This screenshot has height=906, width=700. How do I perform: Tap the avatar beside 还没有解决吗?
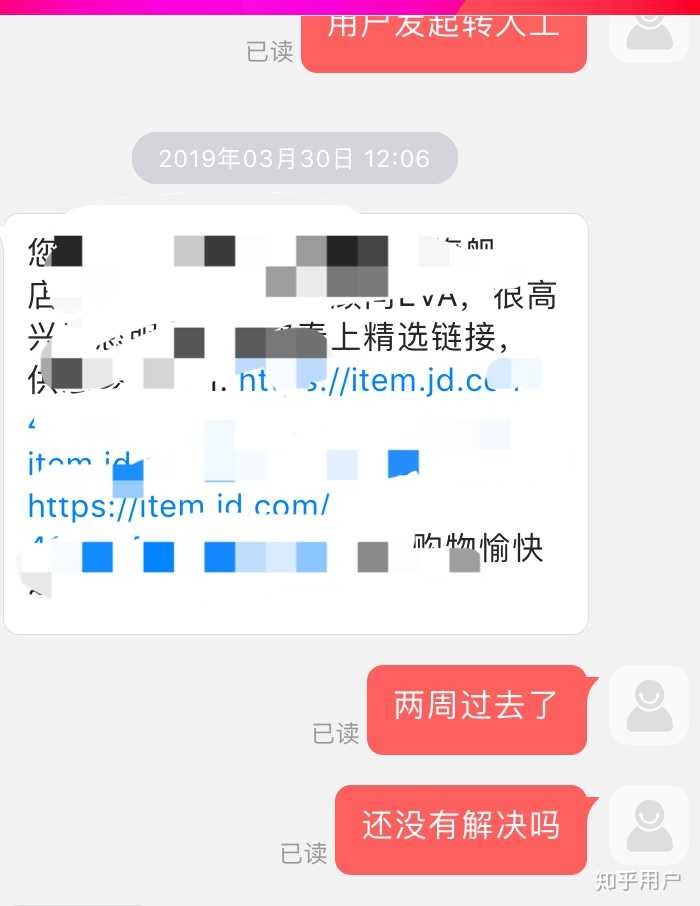[x=649, y=825]
